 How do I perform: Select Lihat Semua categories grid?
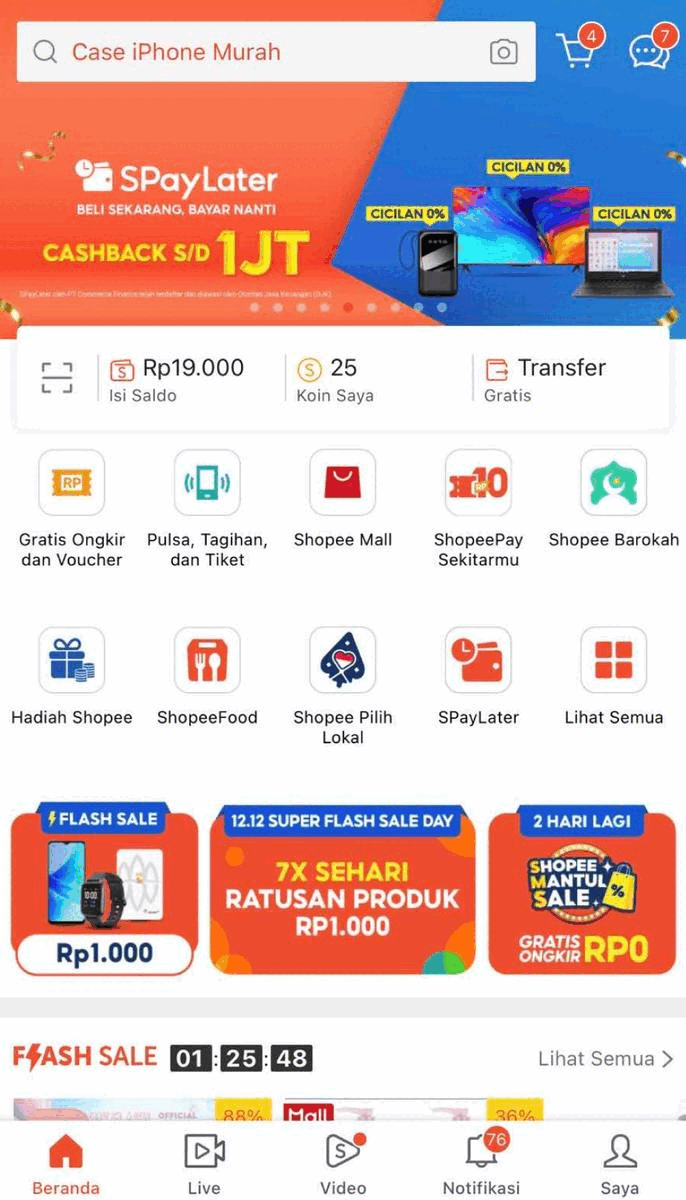(613, 676)
